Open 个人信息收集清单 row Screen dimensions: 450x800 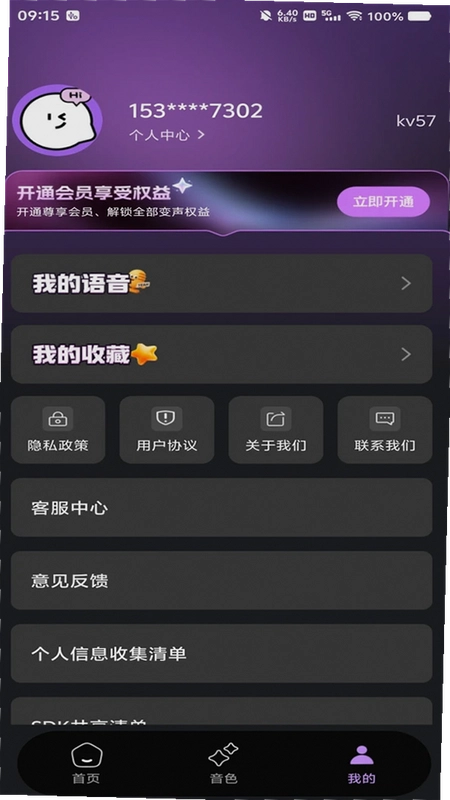click(x=221, y=654)
